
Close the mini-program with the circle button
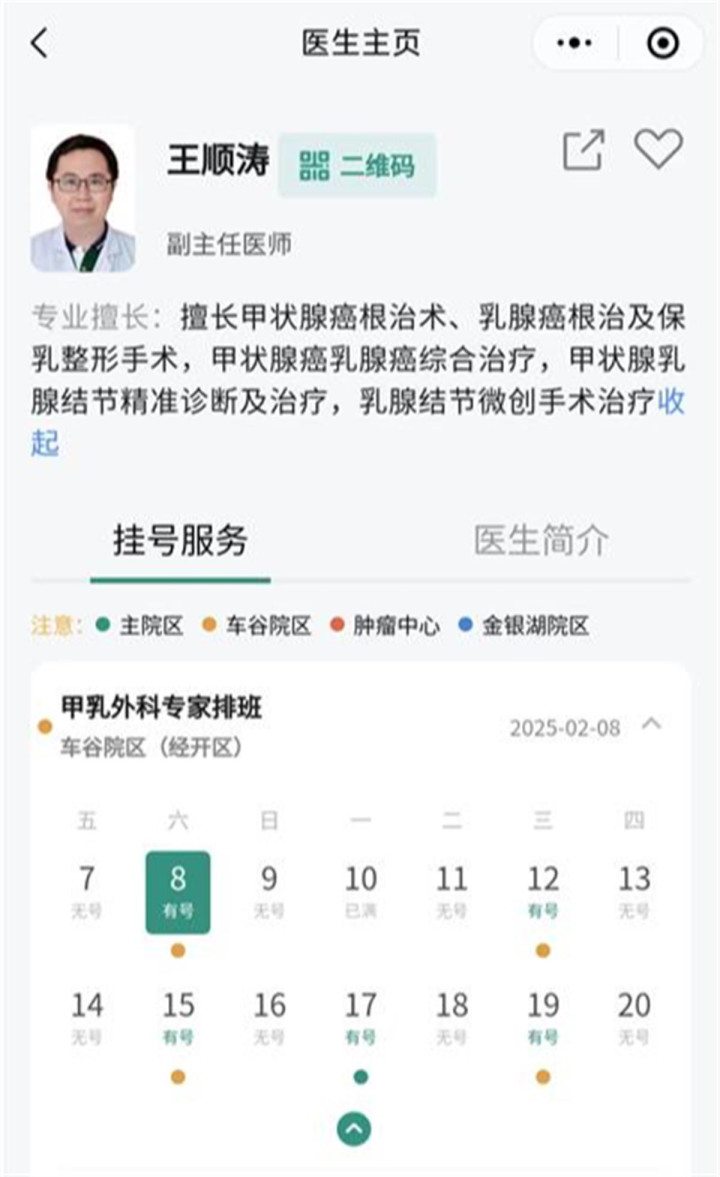coord(663,43)
